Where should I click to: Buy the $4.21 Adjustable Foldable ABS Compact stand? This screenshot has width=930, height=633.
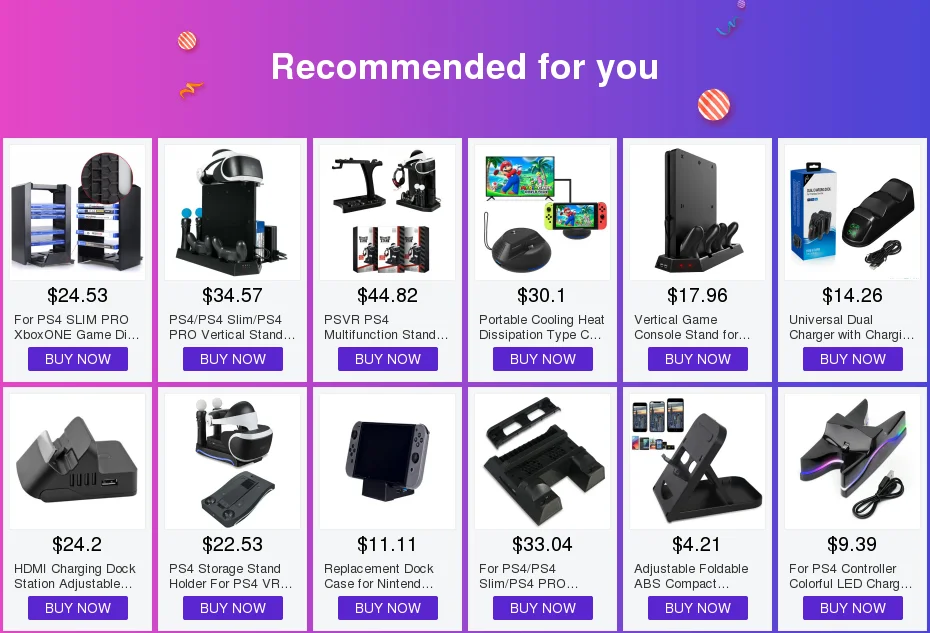click(698, 608)
